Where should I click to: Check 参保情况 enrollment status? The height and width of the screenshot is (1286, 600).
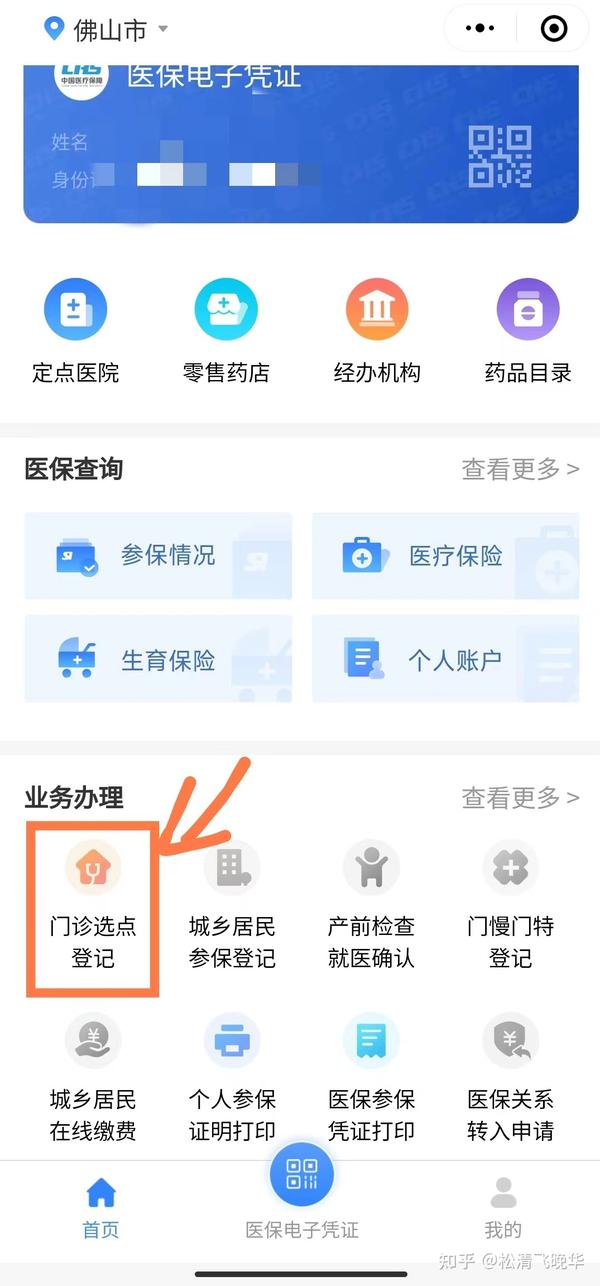click(x=158, y=556)
